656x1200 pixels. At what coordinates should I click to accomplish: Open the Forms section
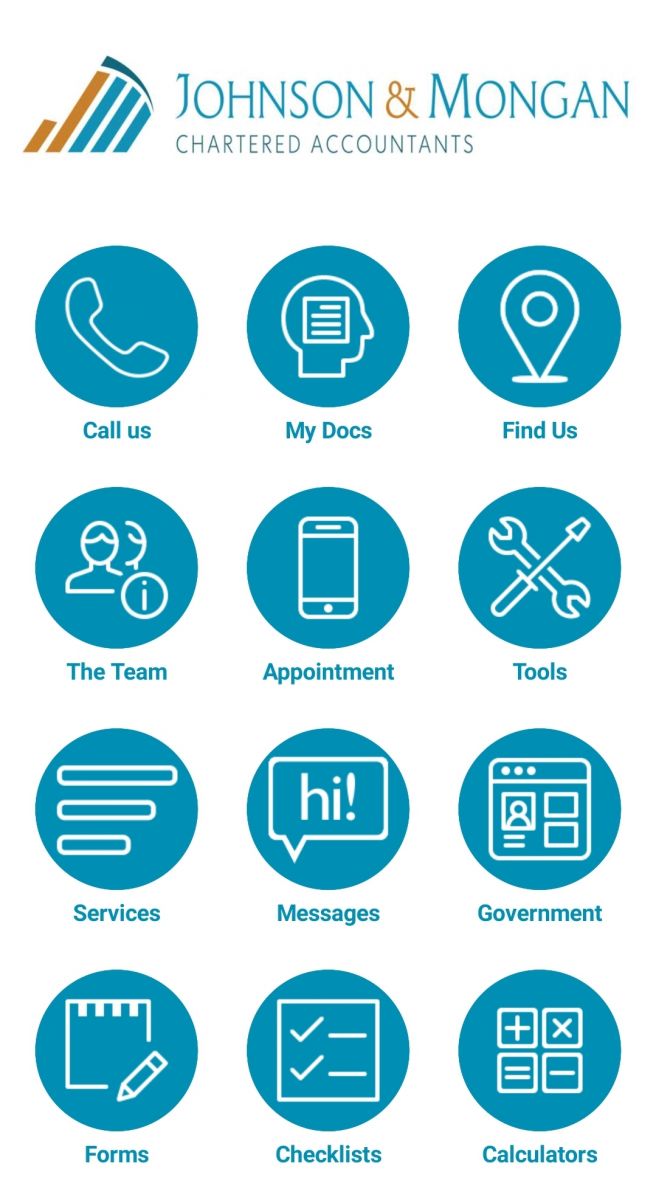117,1050
